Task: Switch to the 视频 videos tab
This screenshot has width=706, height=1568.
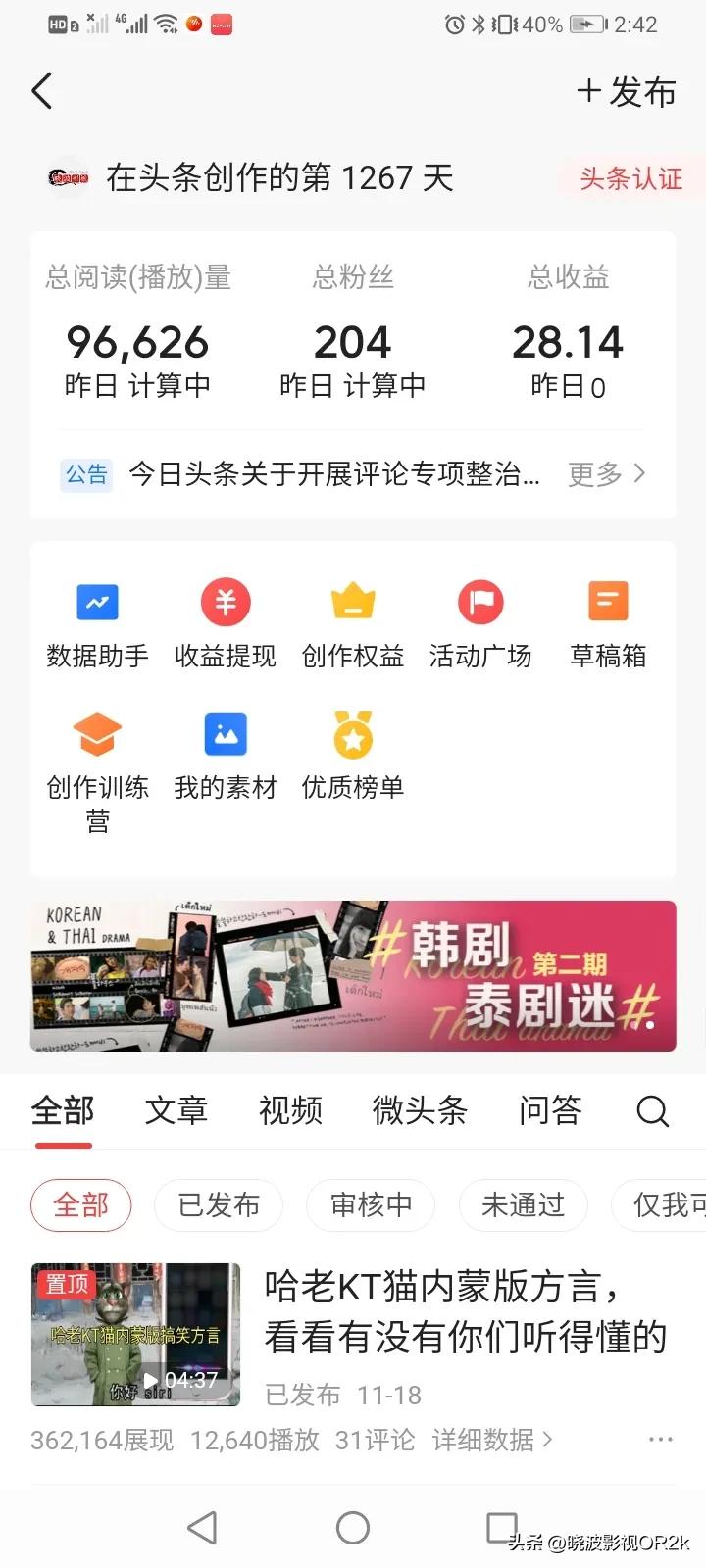Action: coord(289,1110)
